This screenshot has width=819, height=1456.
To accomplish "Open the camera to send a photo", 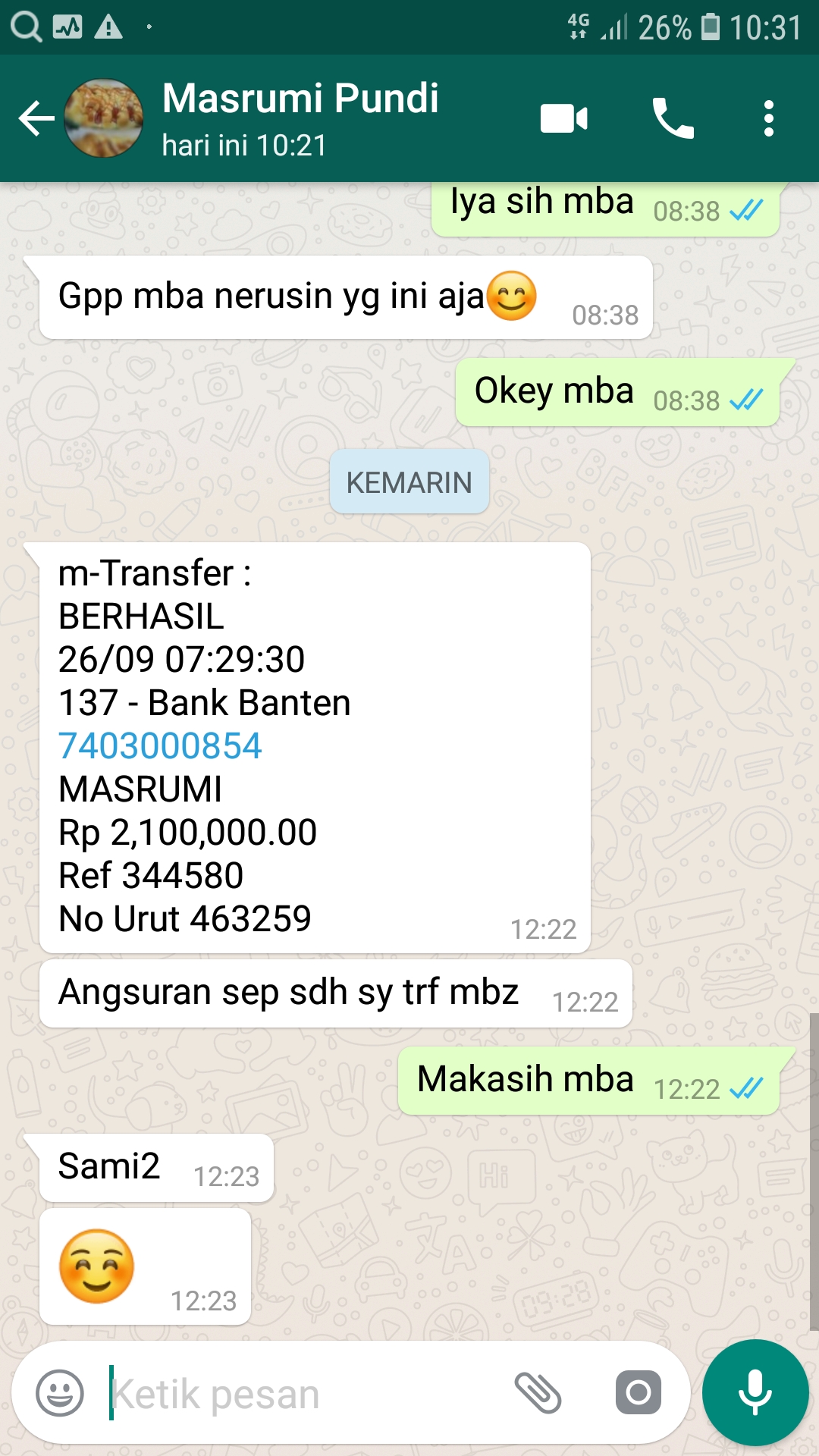I will pos(638,1393).
